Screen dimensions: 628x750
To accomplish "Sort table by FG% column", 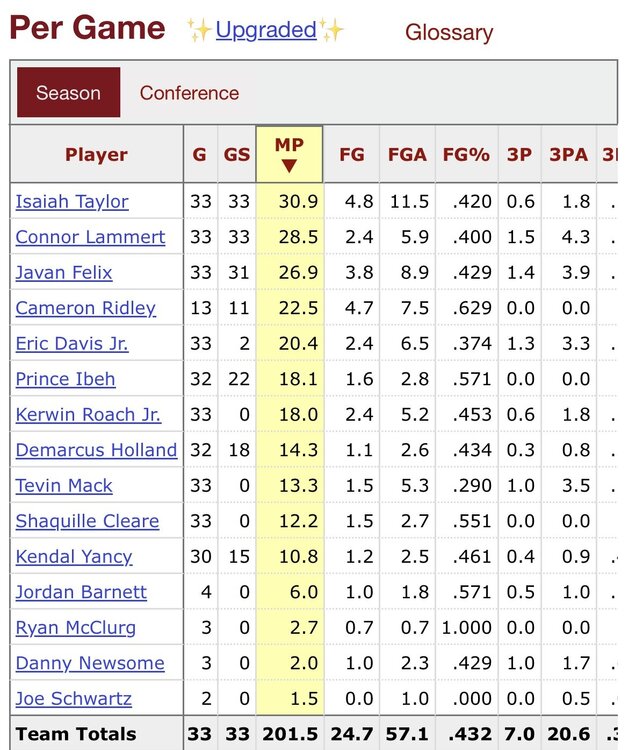I will tap(466, 154).
